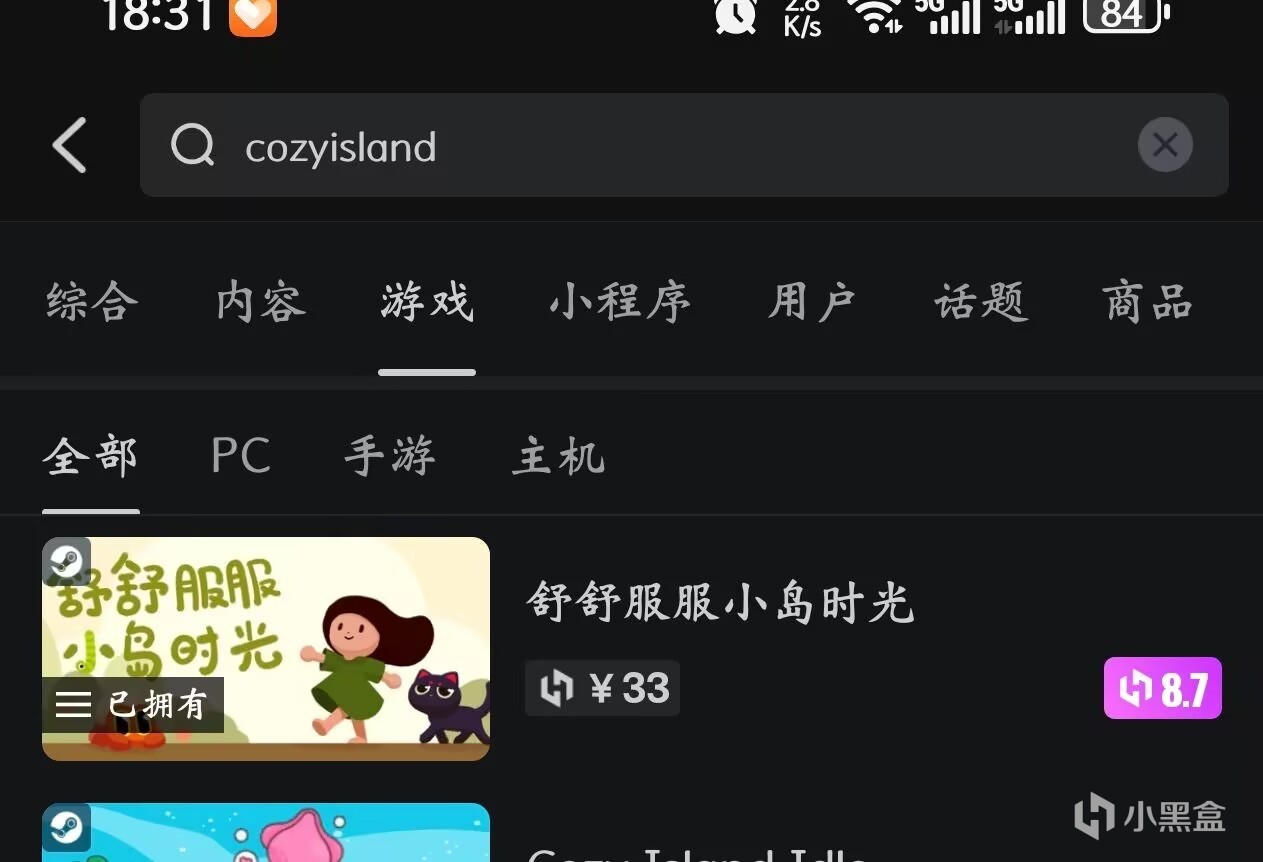This screenshot has height=862, width=1263.
Task: Switch to the 综合 tab
Action: [x=92, y=302]
